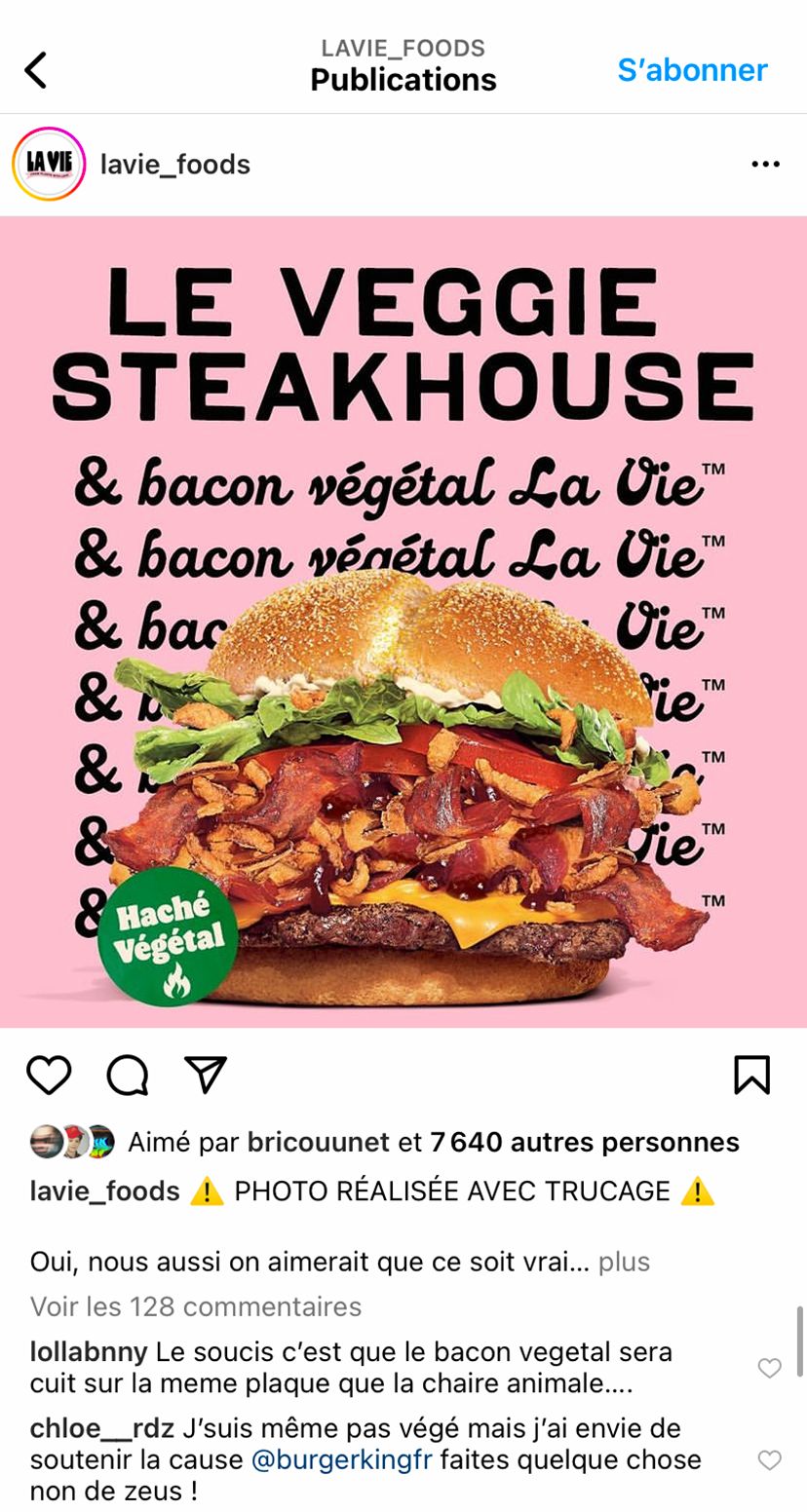
Task: Open the lavie_foods username in the post header
Action: (175, 165)
